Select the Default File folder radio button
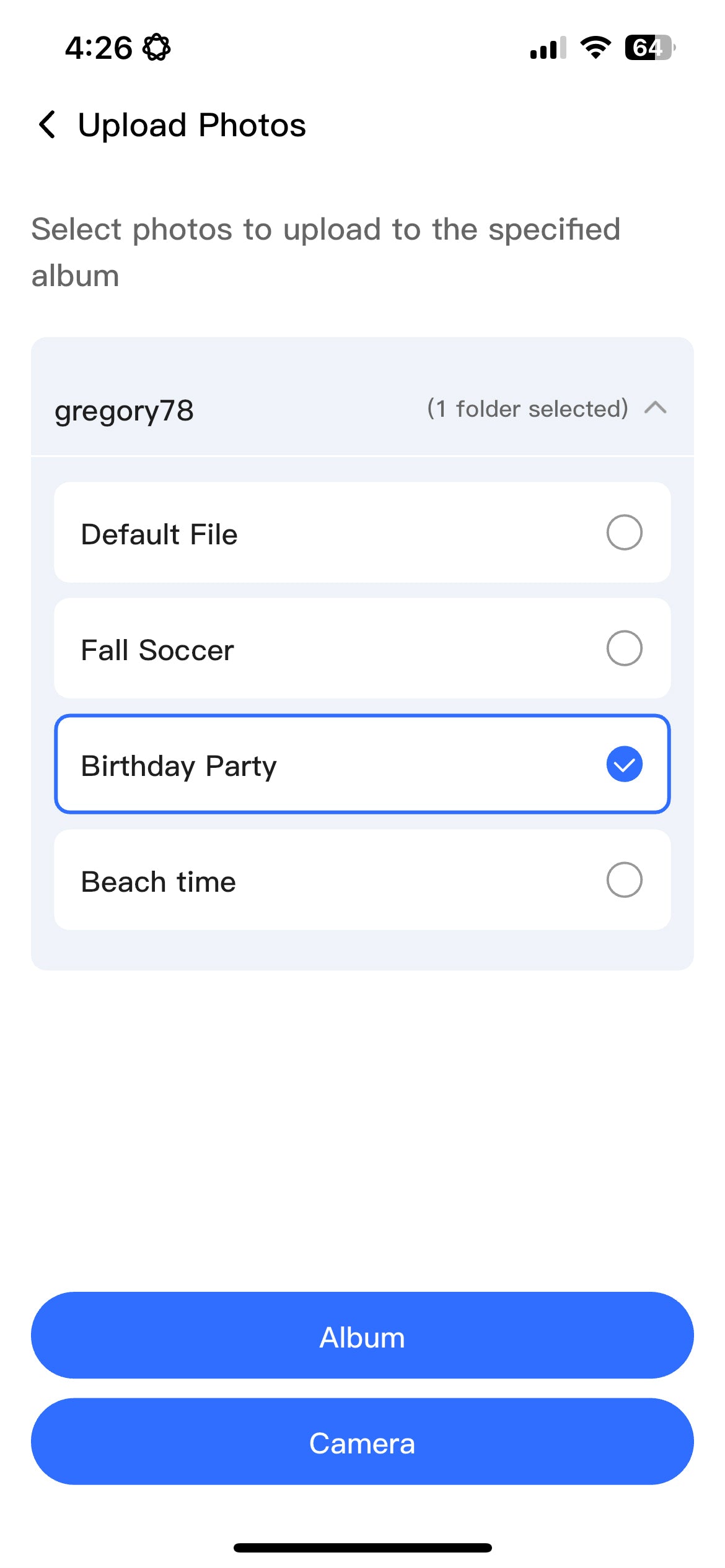Viewport: 725px width, 1568px height. tap(624, 533)
